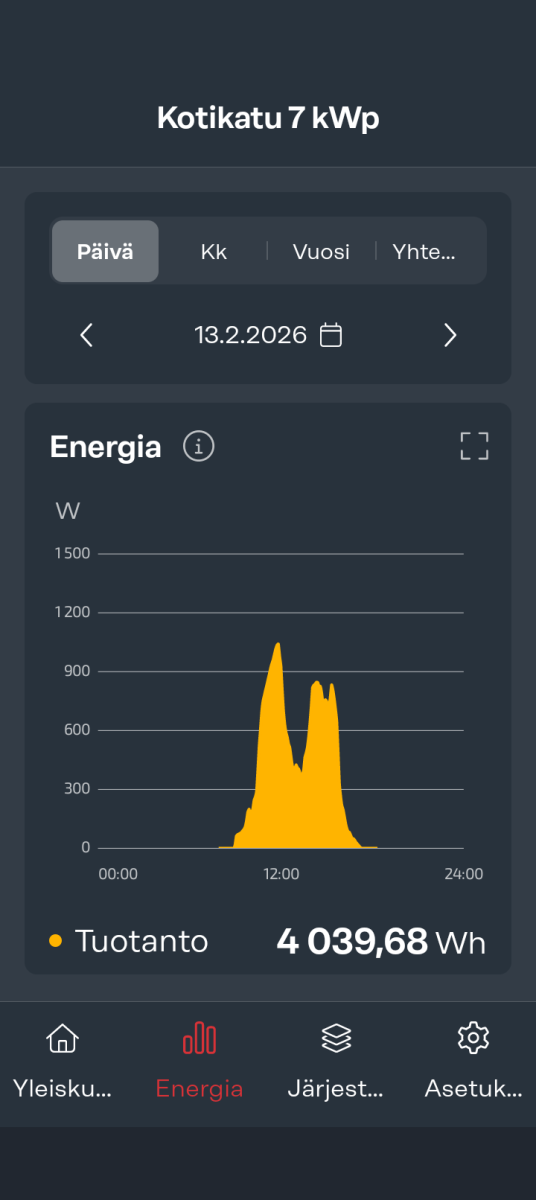Open the Asetuk... settings tab
This screenshot has width=536, height=1200.
coord(473,1063)
